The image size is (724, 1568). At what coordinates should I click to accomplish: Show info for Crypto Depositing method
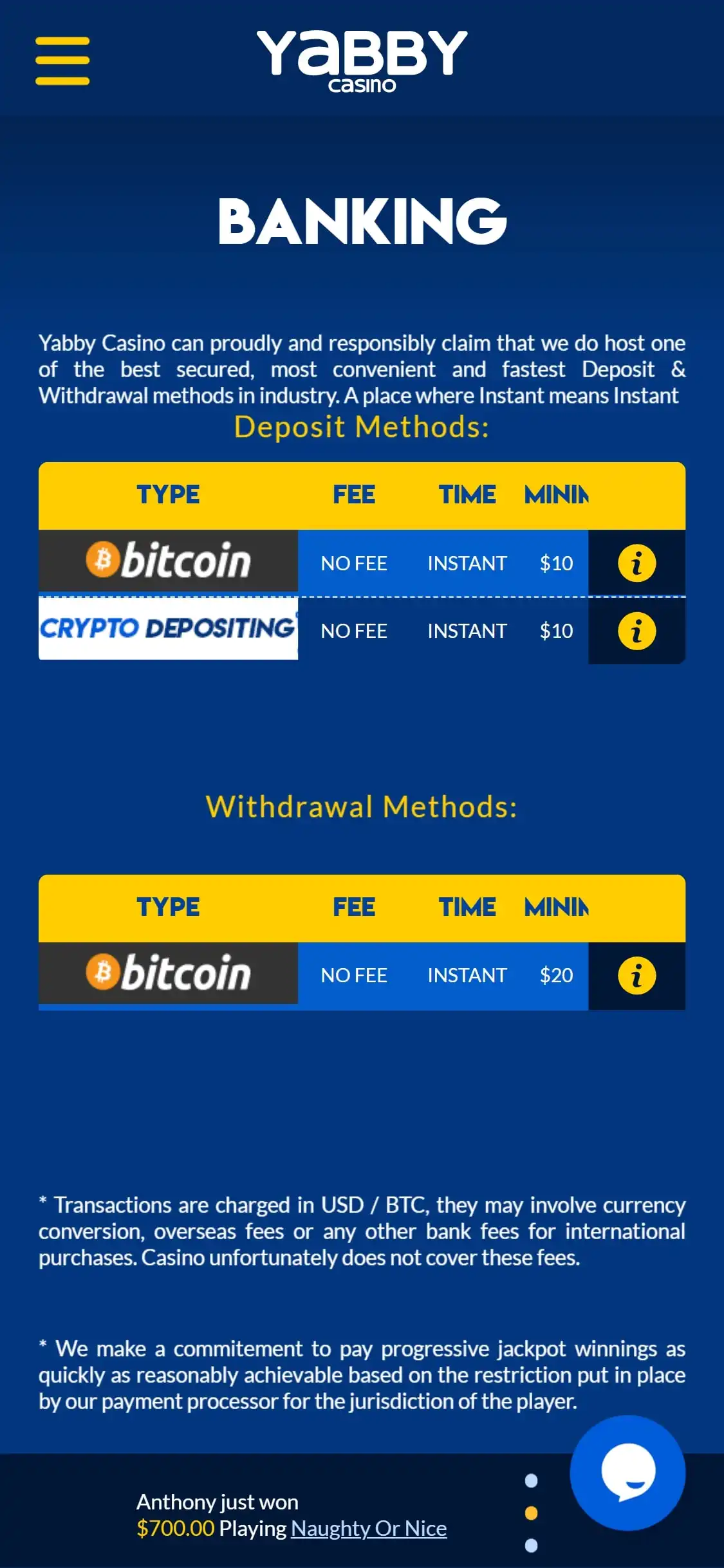636,631
